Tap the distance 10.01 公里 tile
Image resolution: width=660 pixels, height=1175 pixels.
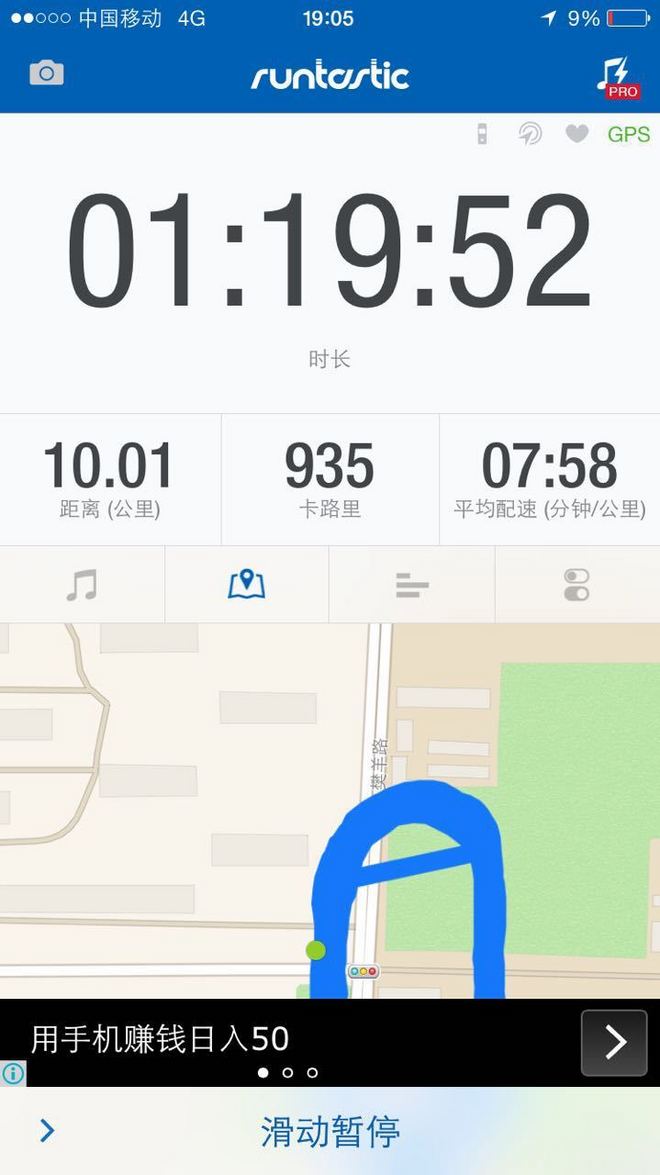click(x=109, y=480)
